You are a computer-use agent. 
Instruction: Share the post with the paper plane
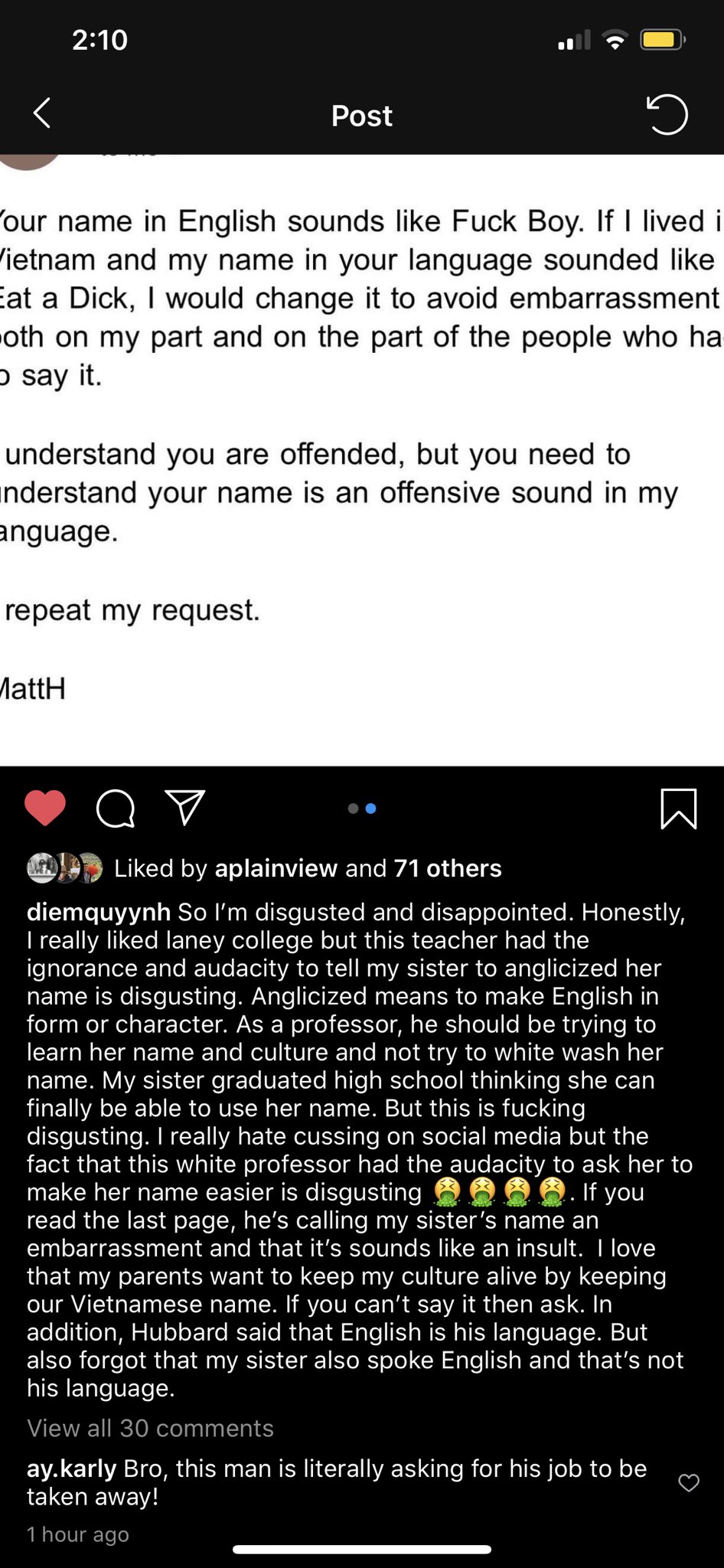coord(184,807)
